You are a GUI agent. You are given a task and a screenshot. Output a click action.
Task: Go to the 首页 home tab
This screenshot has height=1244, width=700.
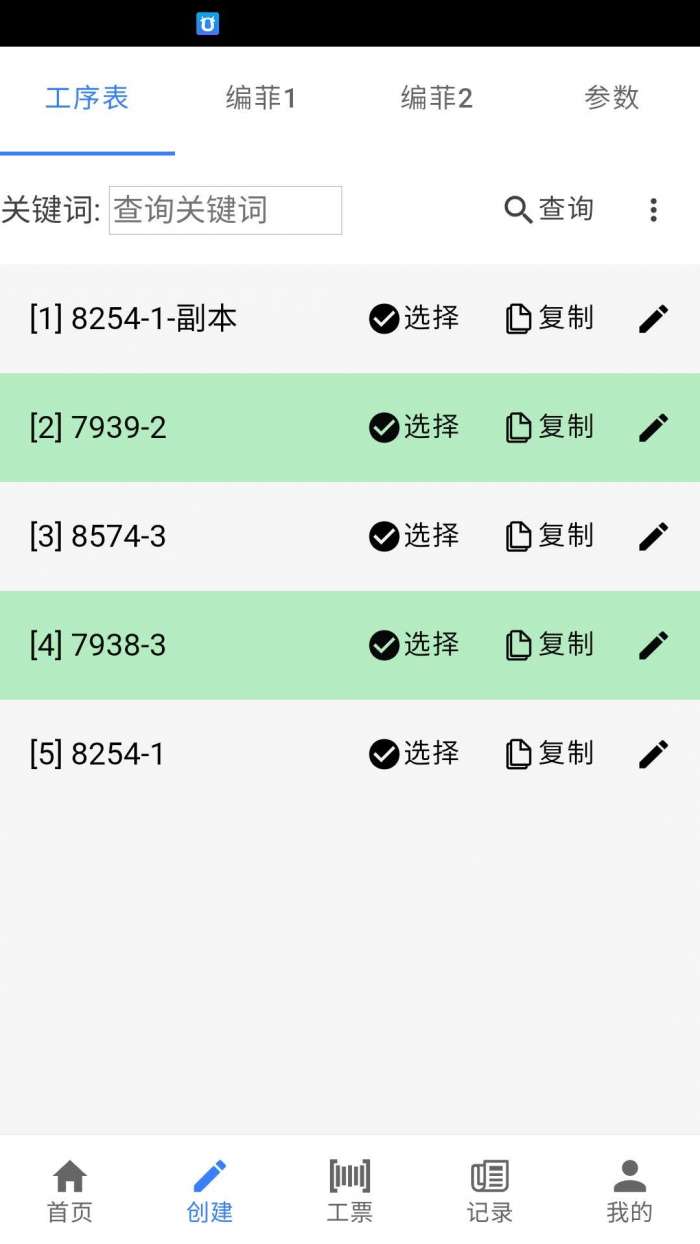click(x=70, y=1191)
